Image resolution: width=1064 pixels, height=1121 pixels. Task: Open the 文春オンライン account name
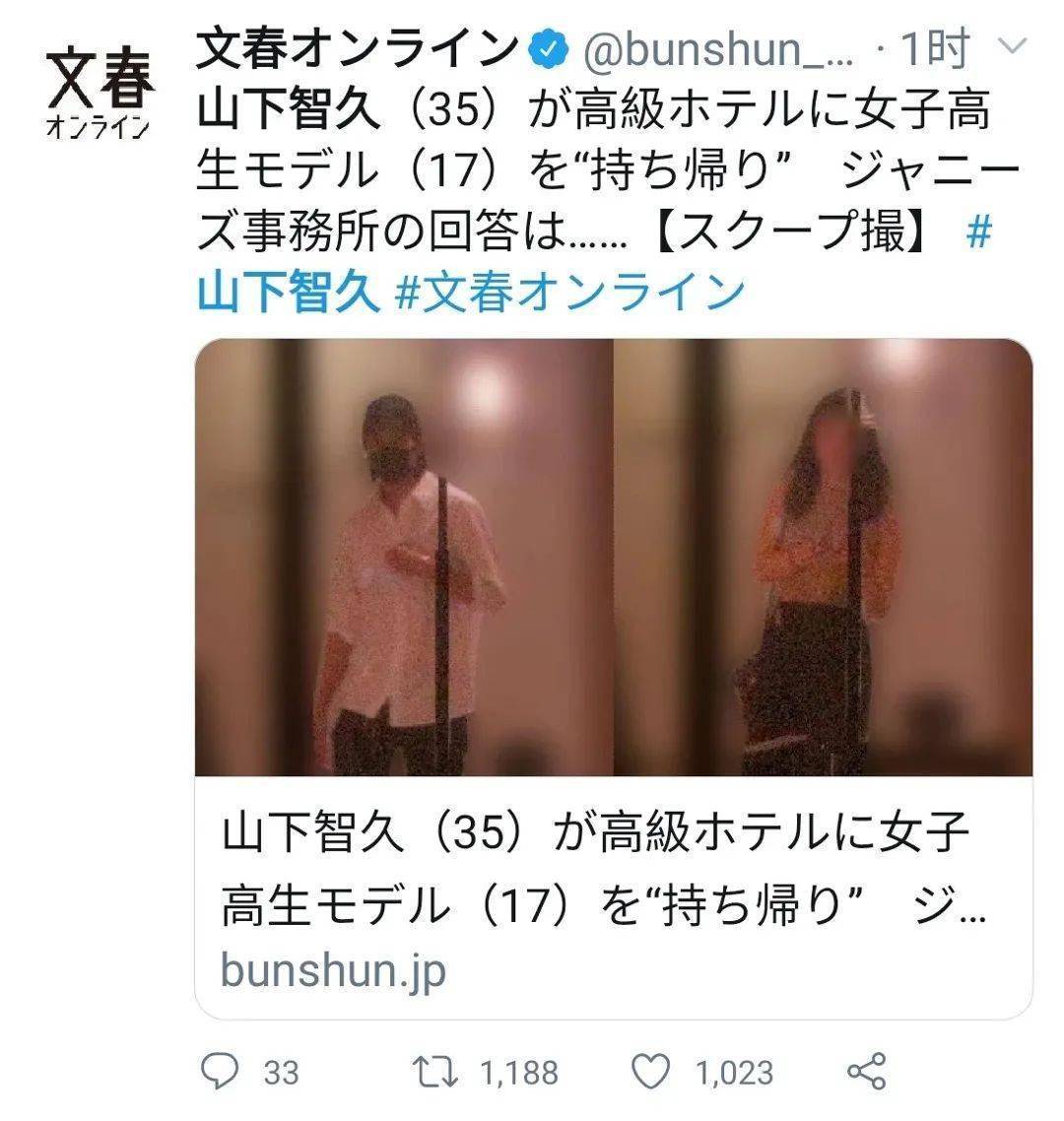[357, 47]
